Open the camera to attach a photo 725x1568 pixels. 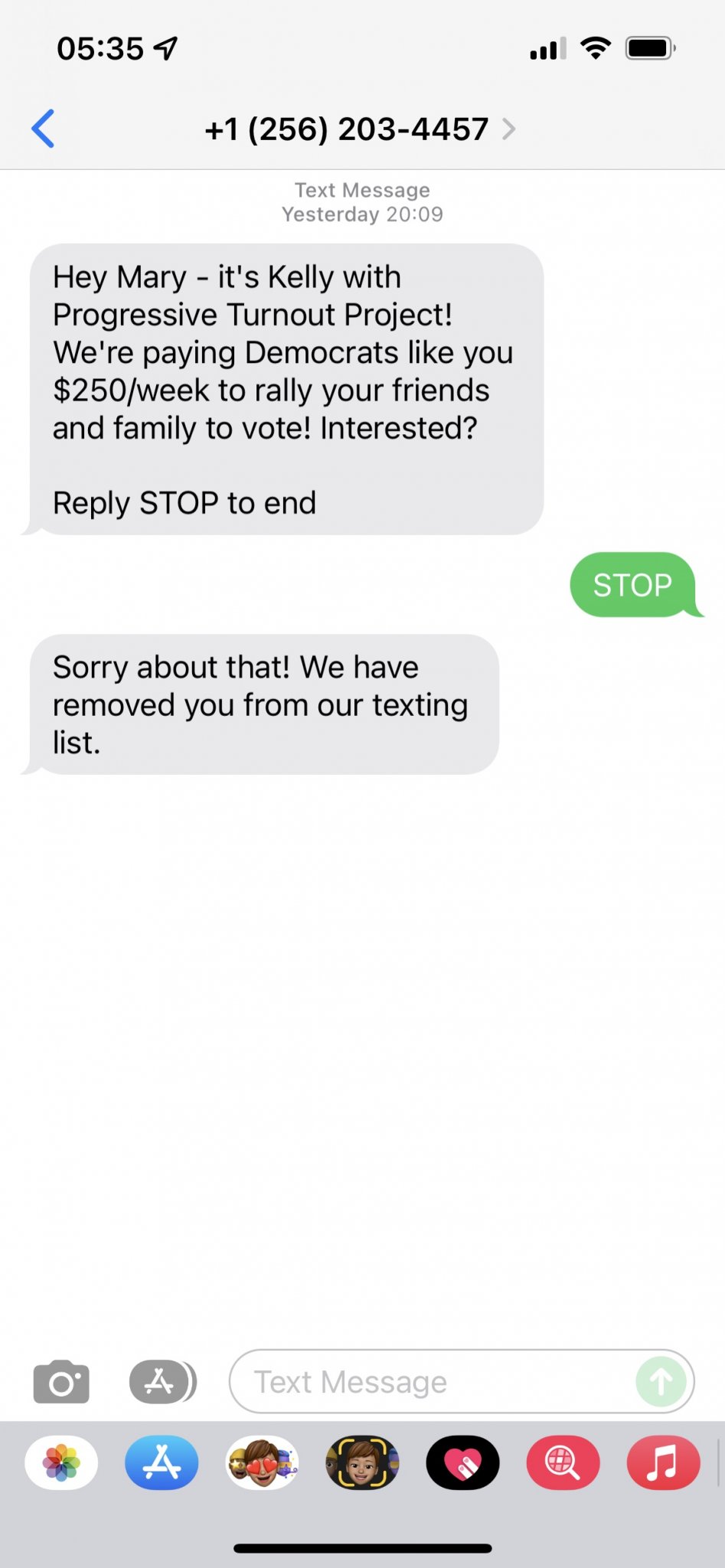(x=61, y=1382)
